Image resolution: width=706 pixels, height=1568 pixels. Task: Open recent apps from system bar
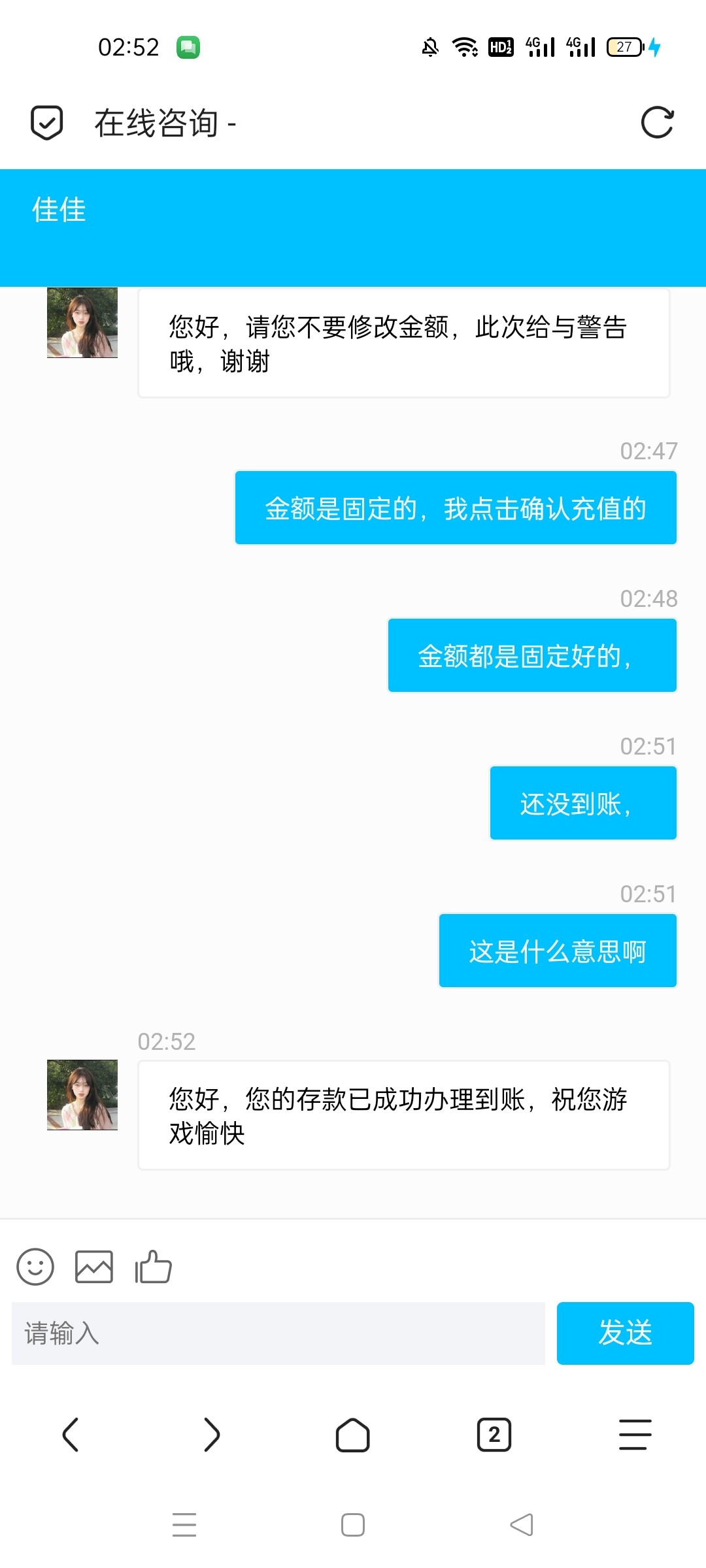click(184, 1525)
